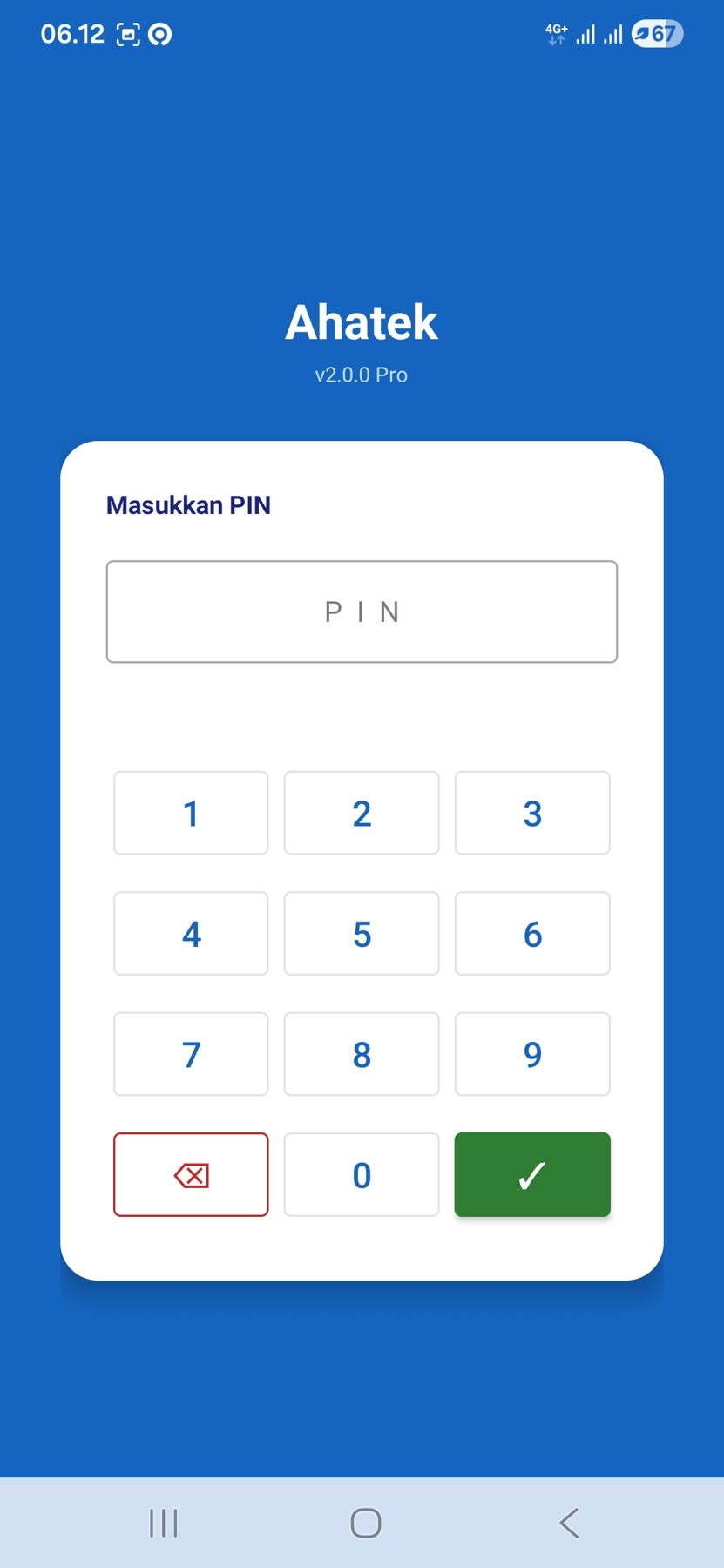Tap the PIN input field

coord(362,611)
